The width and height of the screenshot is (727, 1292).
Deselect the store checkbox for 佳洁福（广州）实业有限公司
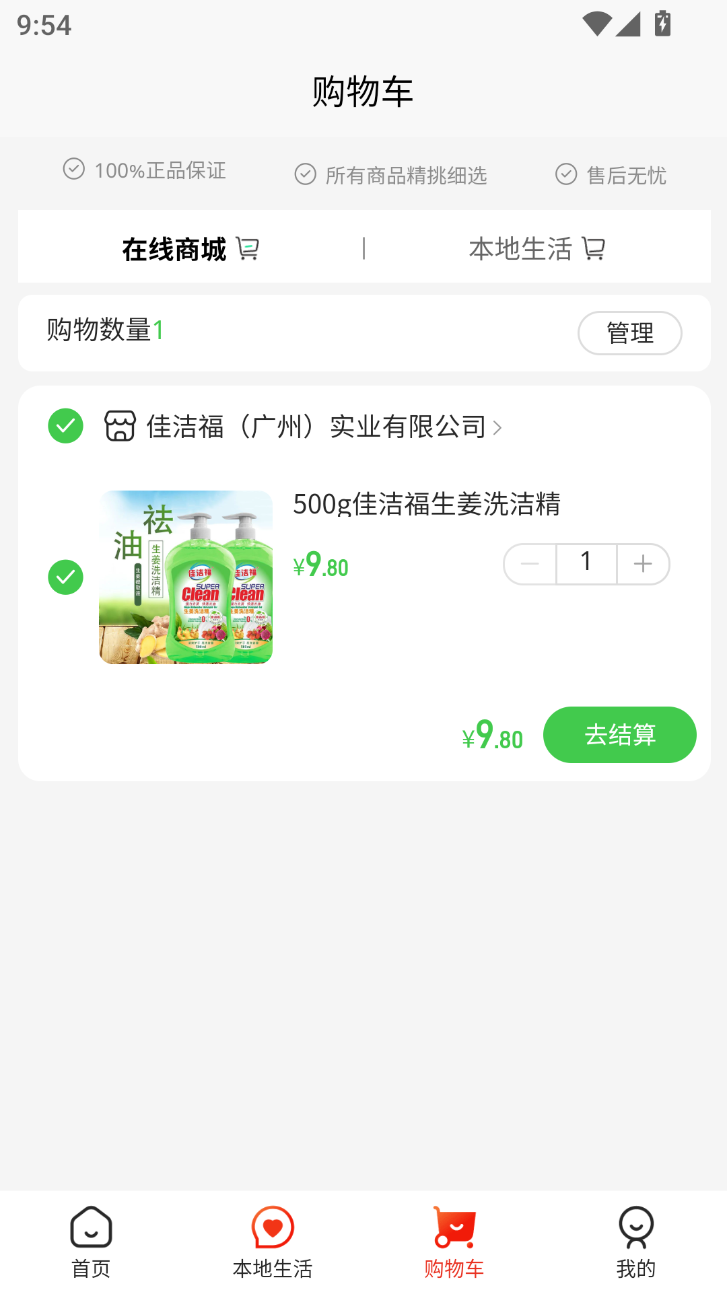[65, 425]
